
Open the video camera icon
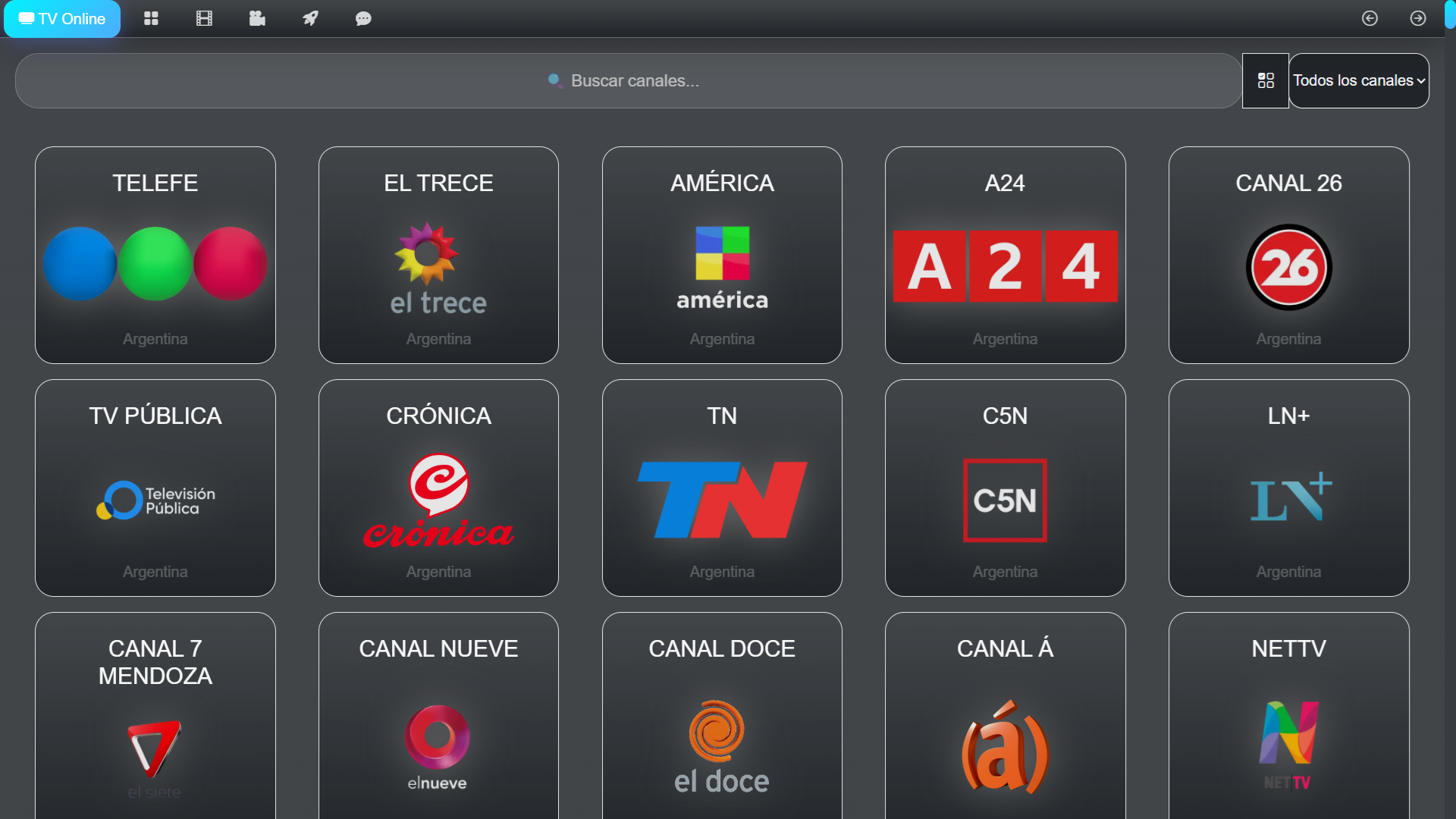tap(257, 19)
